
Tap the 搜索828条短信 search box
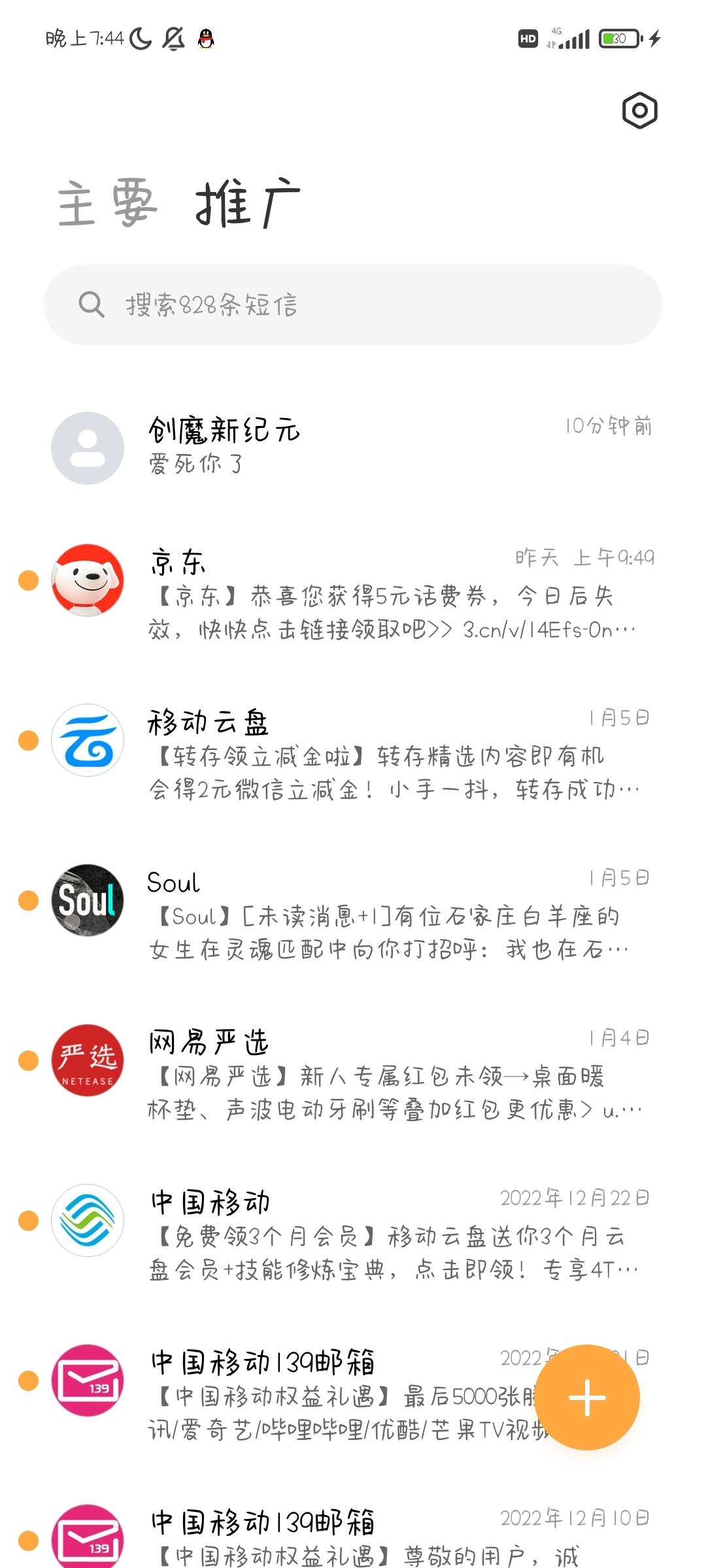tap(353, 304)
